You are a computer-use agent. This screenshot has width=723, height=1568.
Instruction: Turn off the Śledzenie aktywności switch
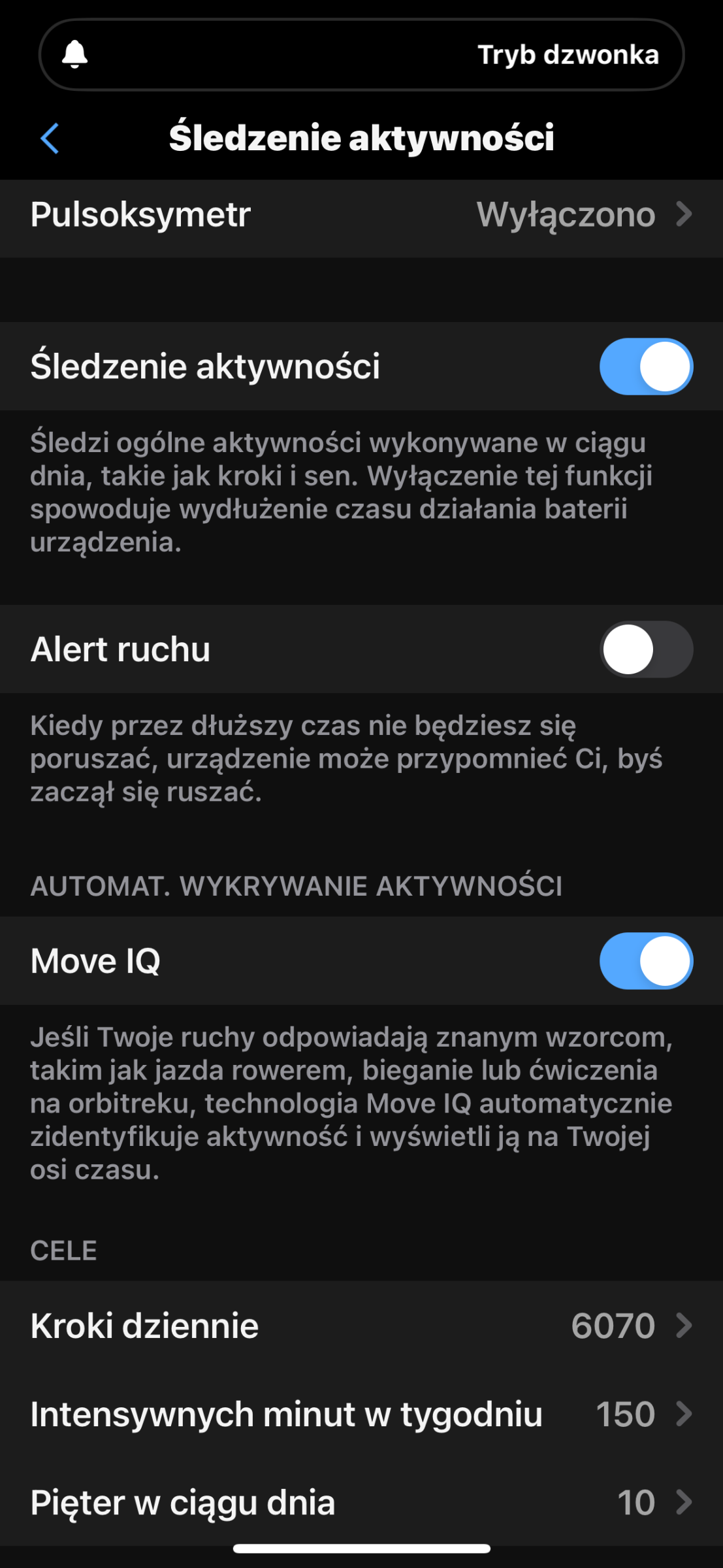pyautogui.click(x=646, y=367)
